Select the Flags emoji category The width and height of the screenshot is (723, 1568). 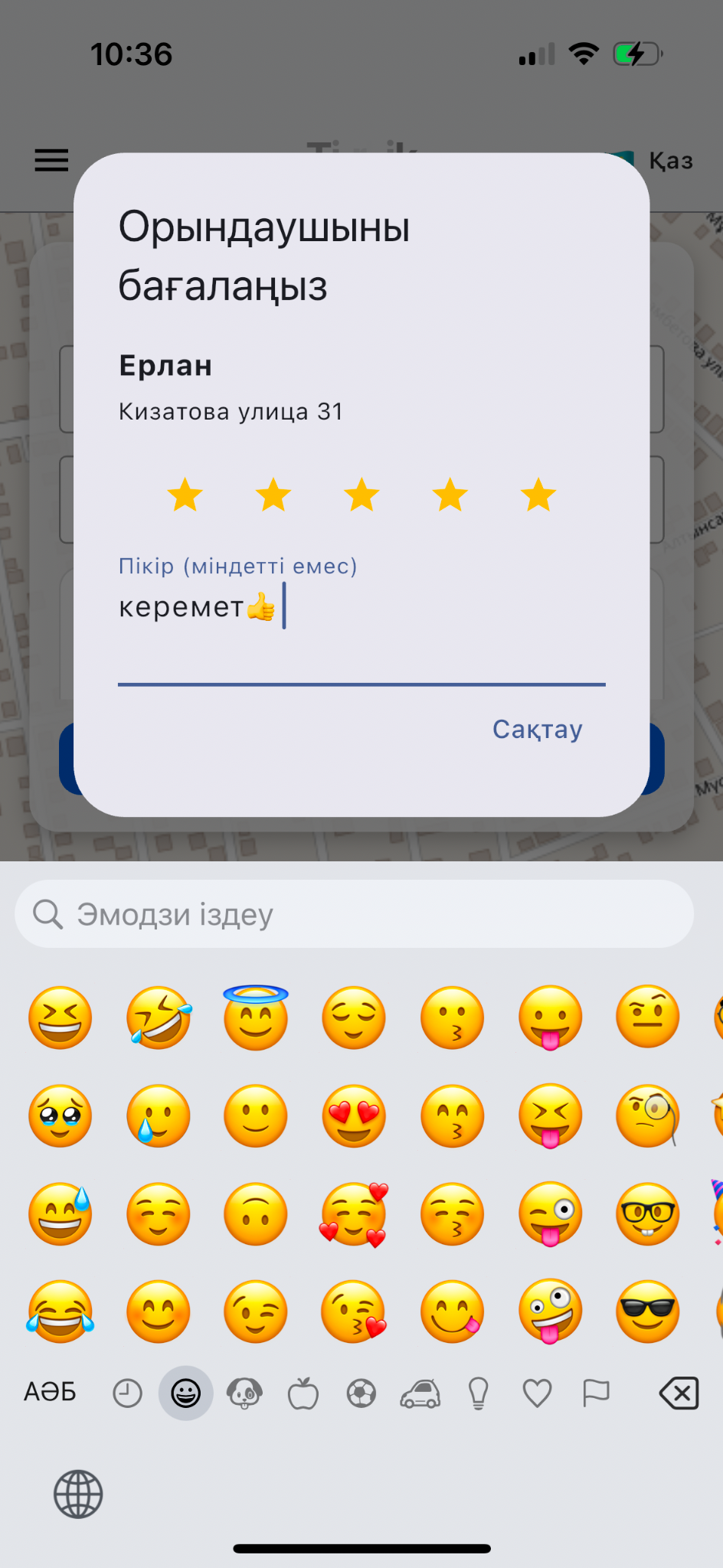(595, 1393)
